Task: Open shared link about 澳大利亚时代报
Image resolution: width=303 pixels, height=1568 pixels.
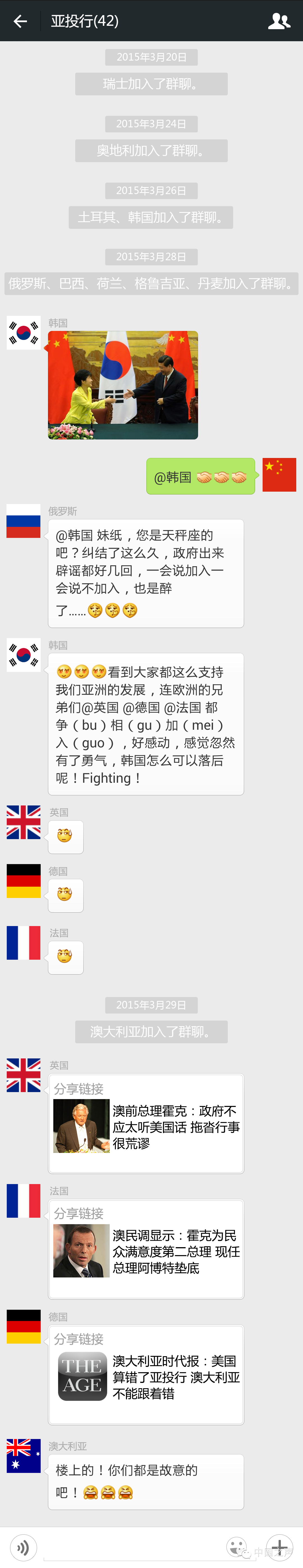Action: pos(146,1374)
